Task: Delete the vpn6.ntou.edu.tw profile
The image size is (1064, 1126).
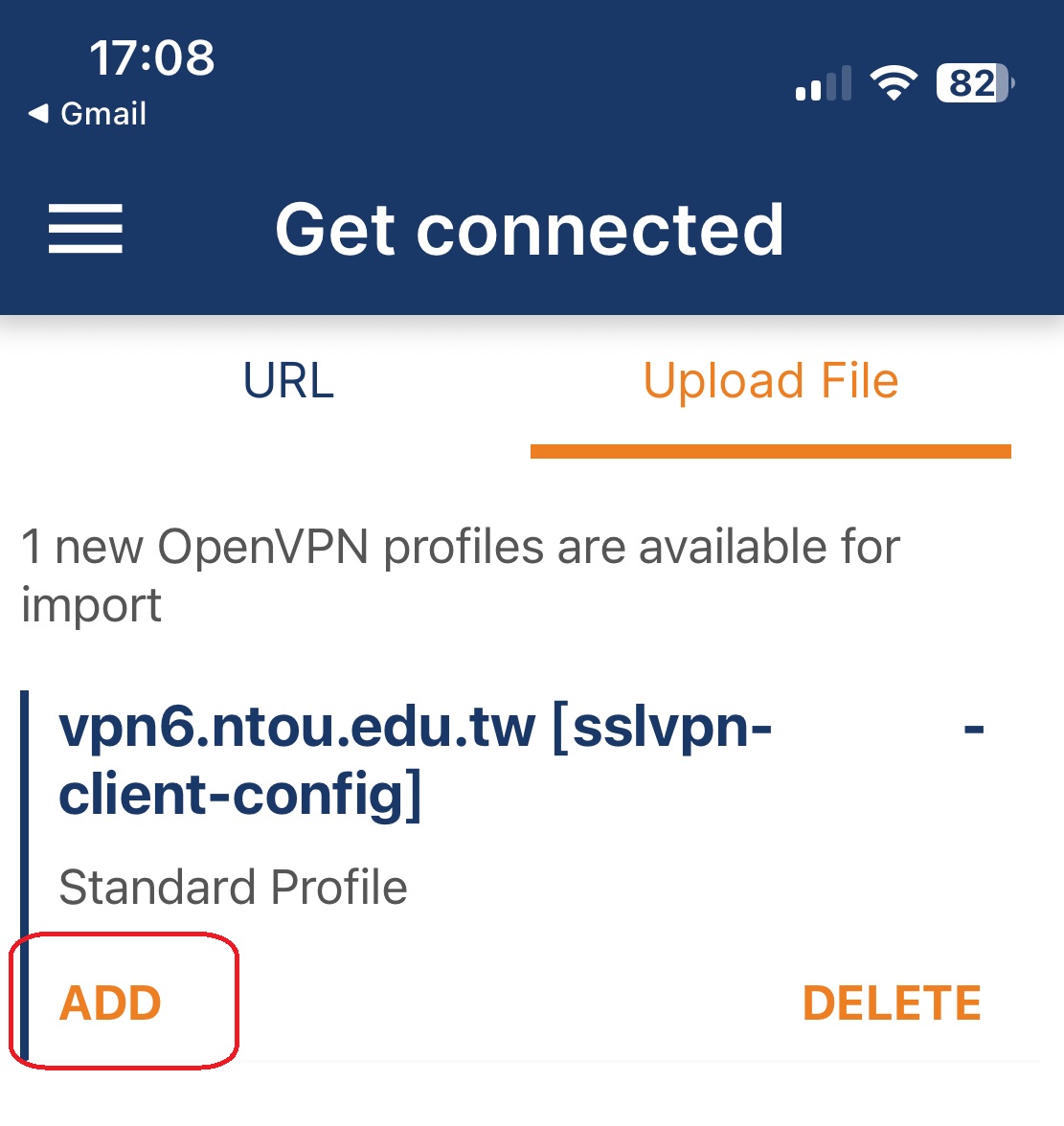Action: coord(891,1002)
